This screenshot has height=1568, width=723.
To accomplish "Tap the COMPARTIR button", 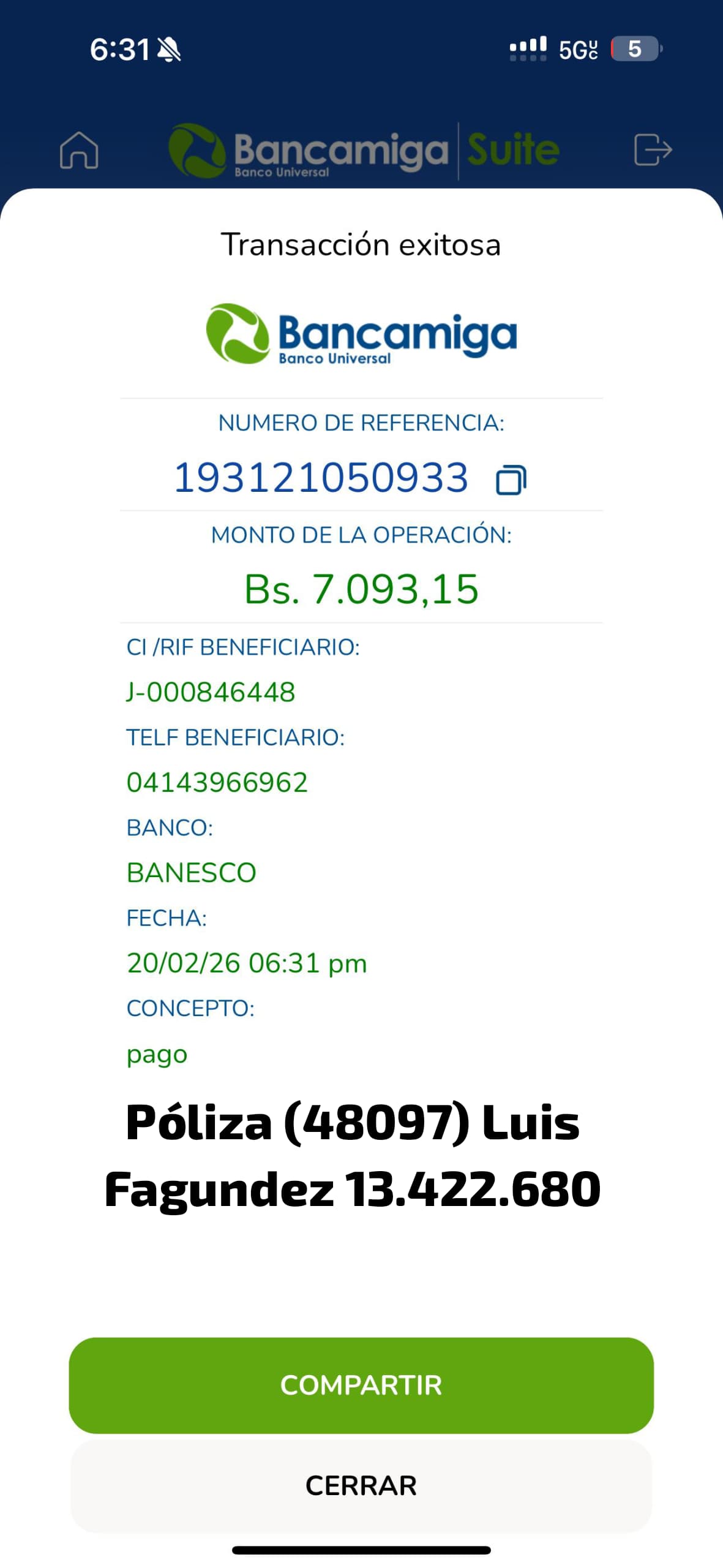I will pyautogui.click(x=361, y=1385).
